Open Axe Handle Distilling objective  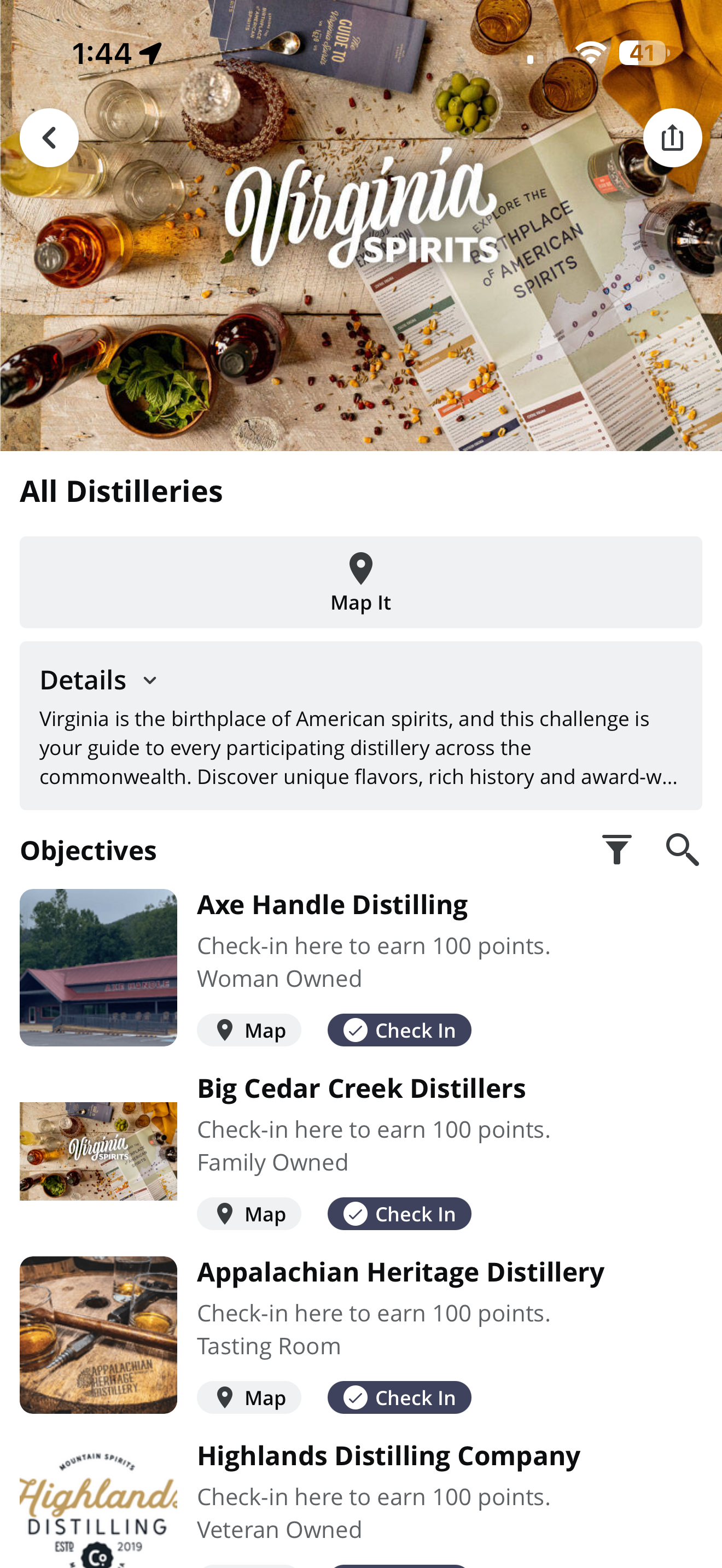[332, 904]
